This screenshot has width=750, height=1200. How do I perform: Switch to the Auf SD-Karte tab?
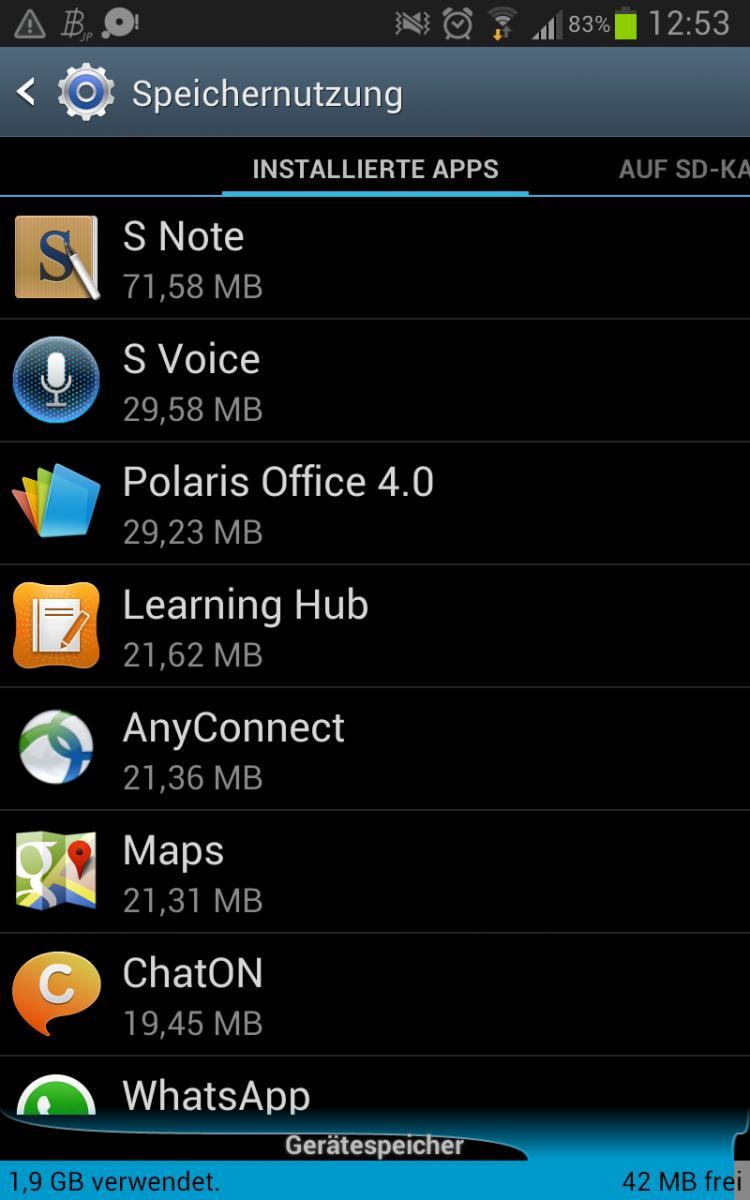[684, 169]
